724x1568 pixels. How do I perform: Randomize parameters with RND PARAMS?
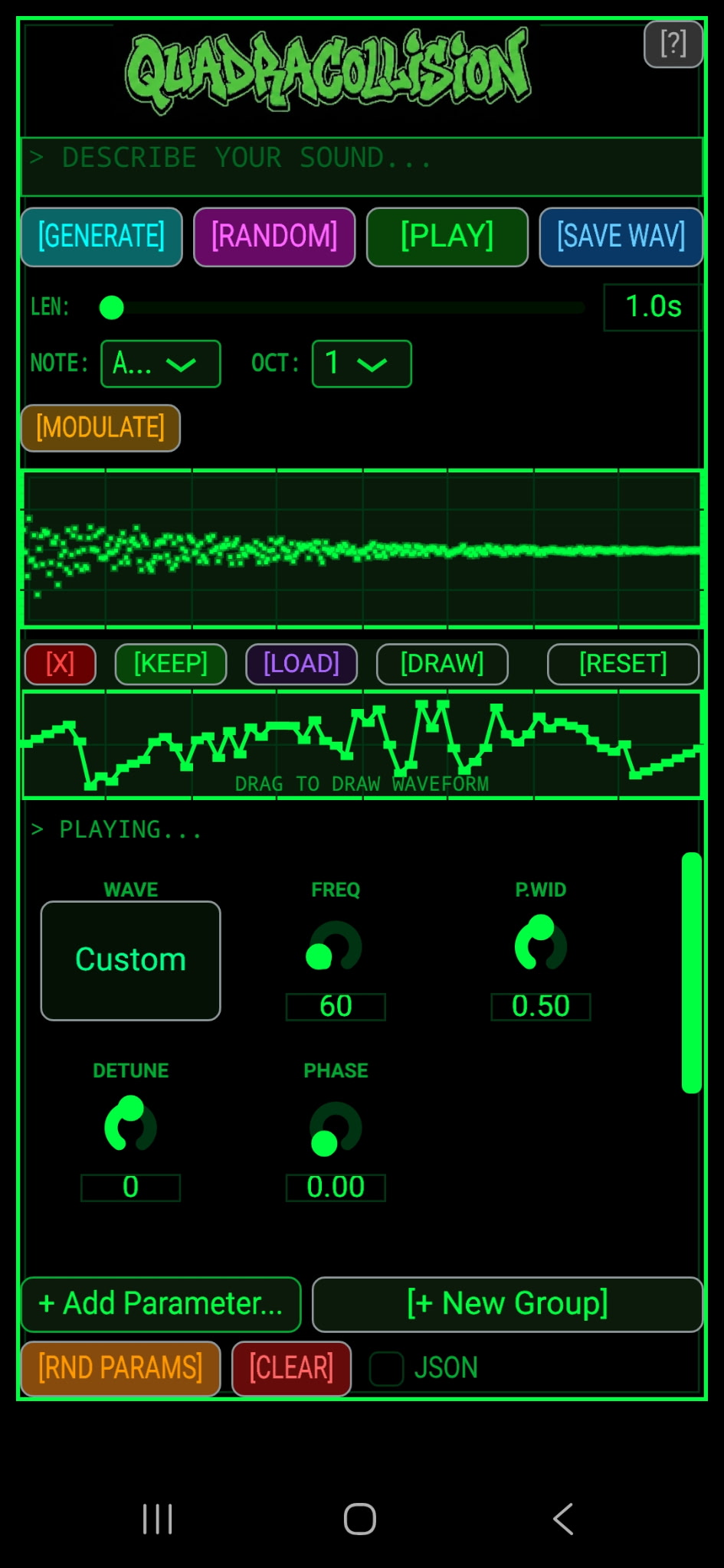pyautogui.click(x=120, y=1368)
